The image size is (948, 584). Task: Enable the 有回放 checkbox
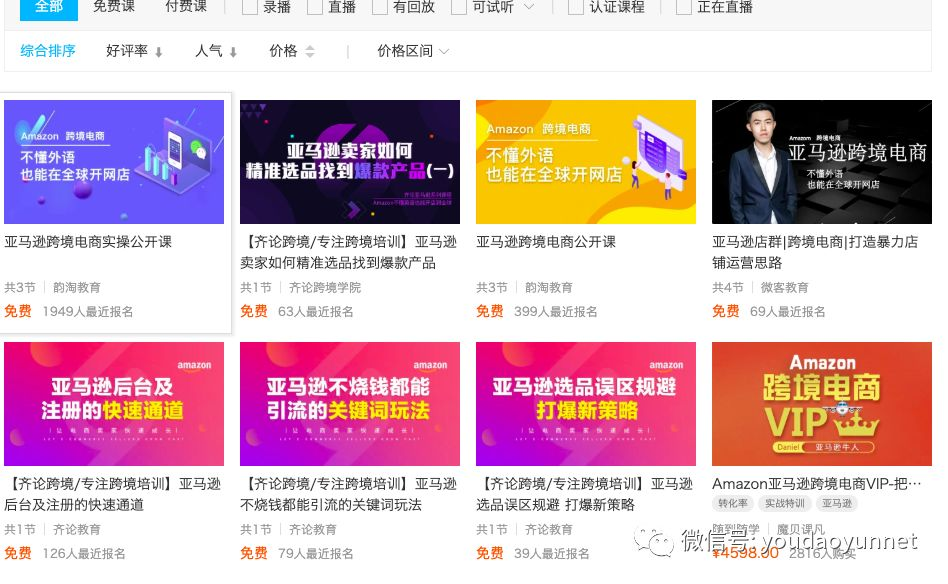tap(380, 8)
